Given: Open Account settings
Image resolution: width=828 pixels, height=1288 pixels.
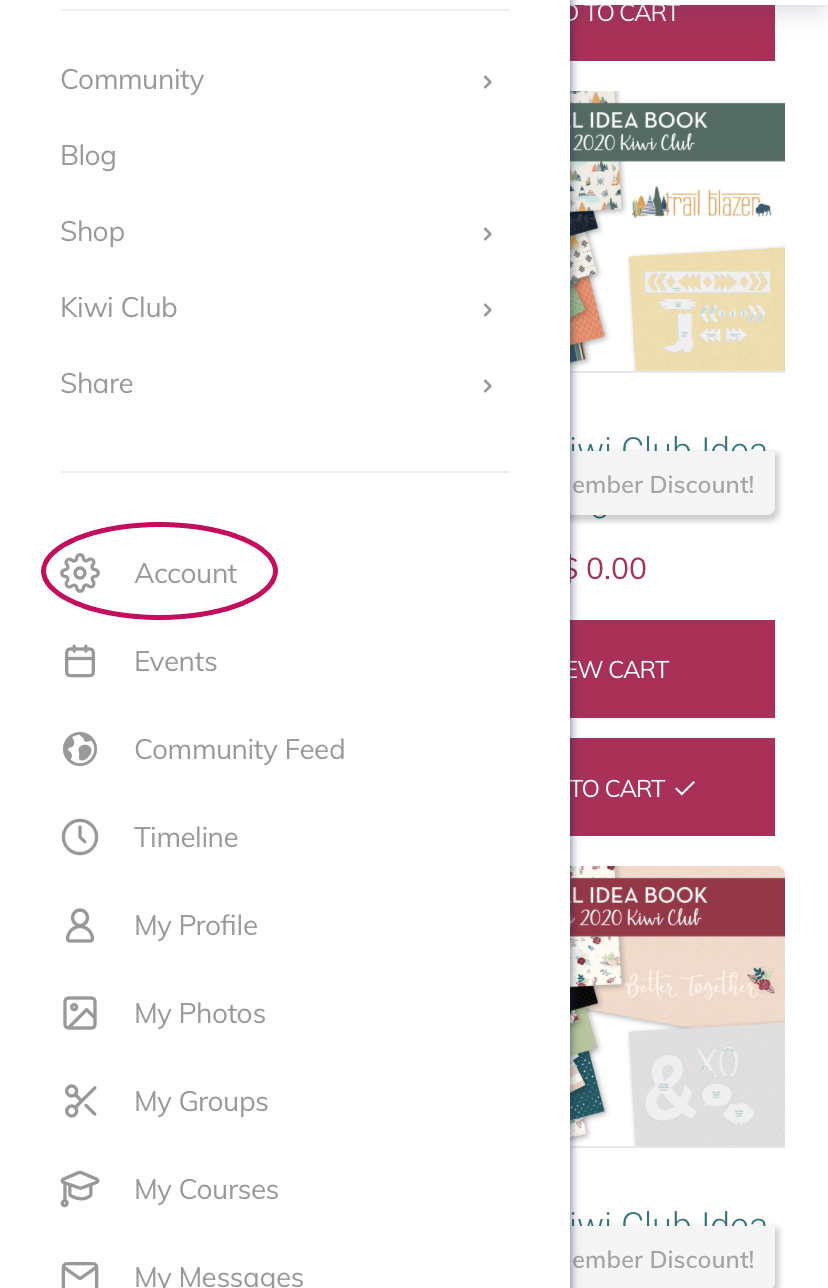Looking at the screenshot, I should pos(185,573).
